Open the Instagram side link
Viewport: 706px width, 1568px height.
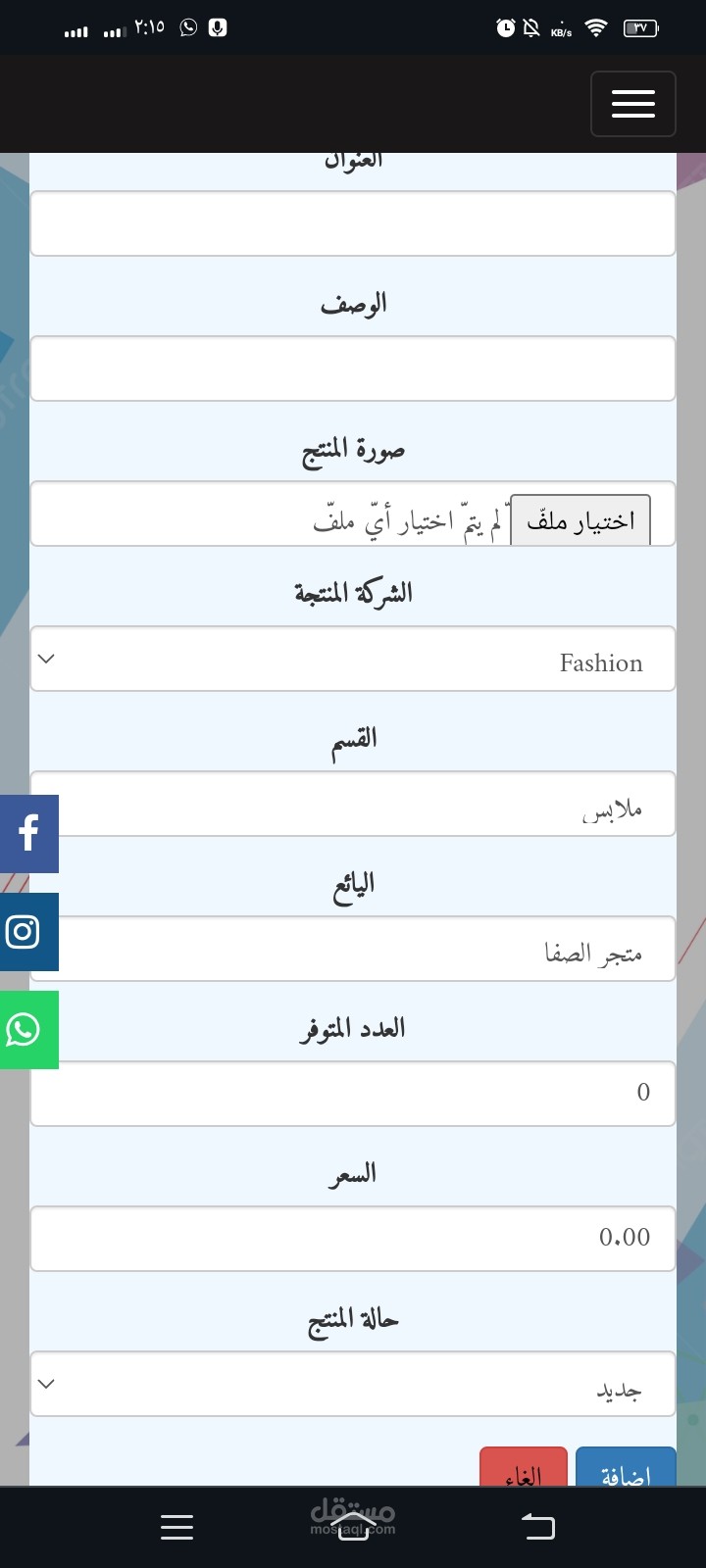[x=29, y=932]
